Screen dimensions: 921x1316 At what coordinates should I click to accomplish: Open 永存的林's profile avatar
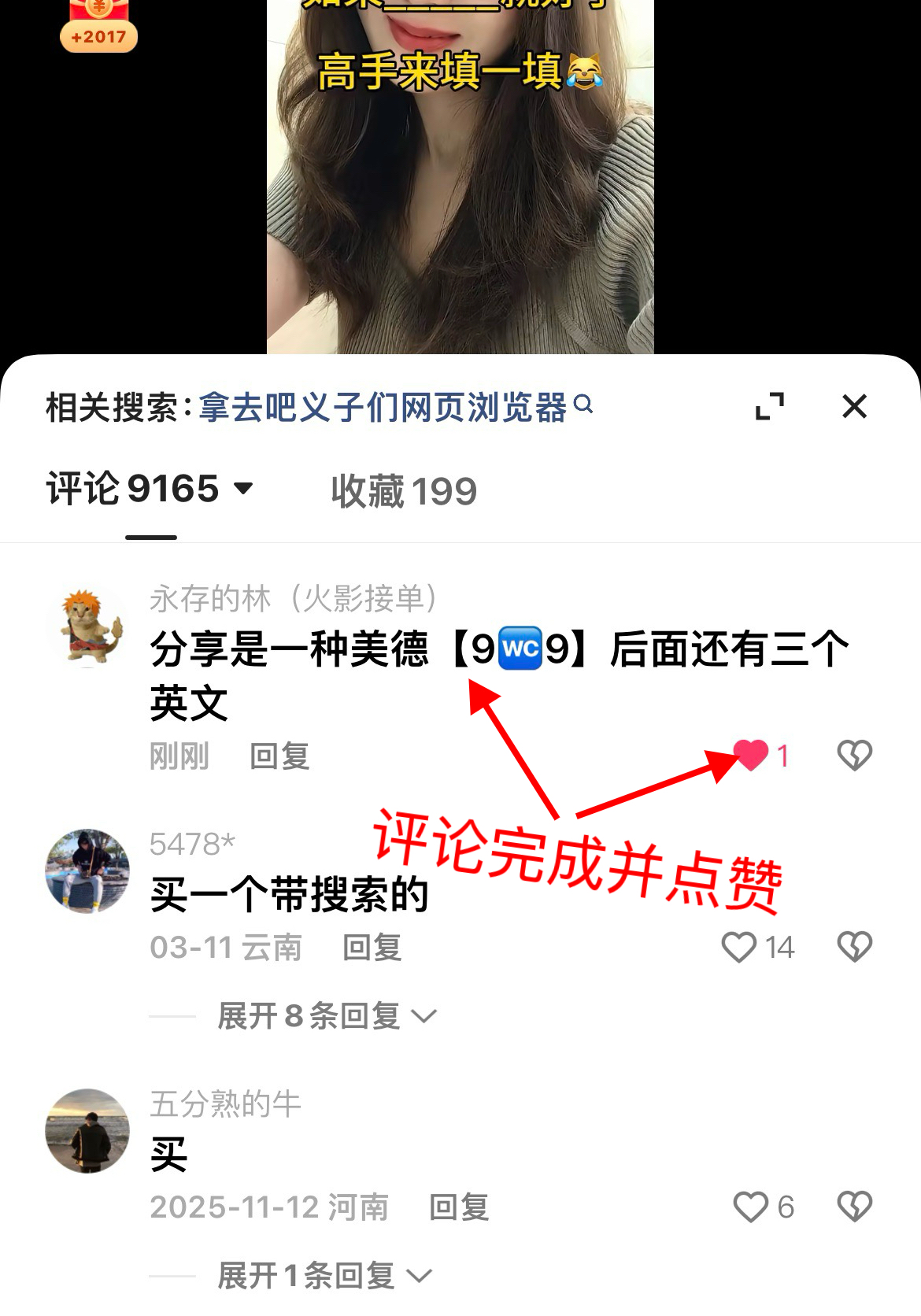(x=87, y=627)
